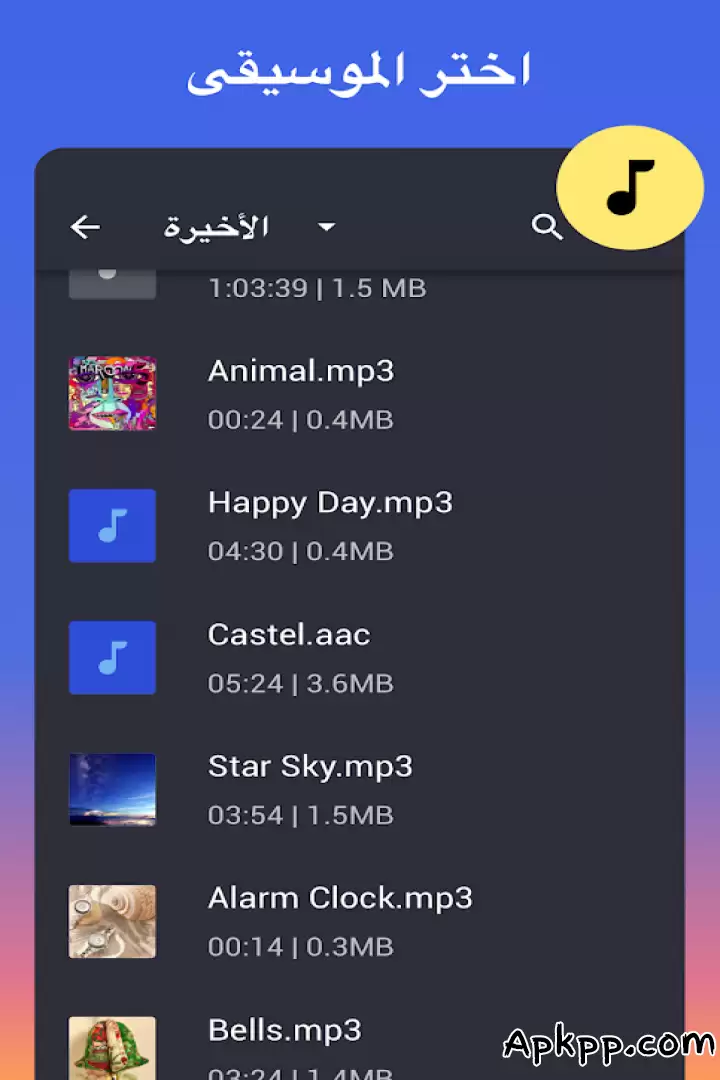Viewport: 720px width, 1080px height.
Task: Click the music note icon beside Castel.aac
Action: coord(112,658)
